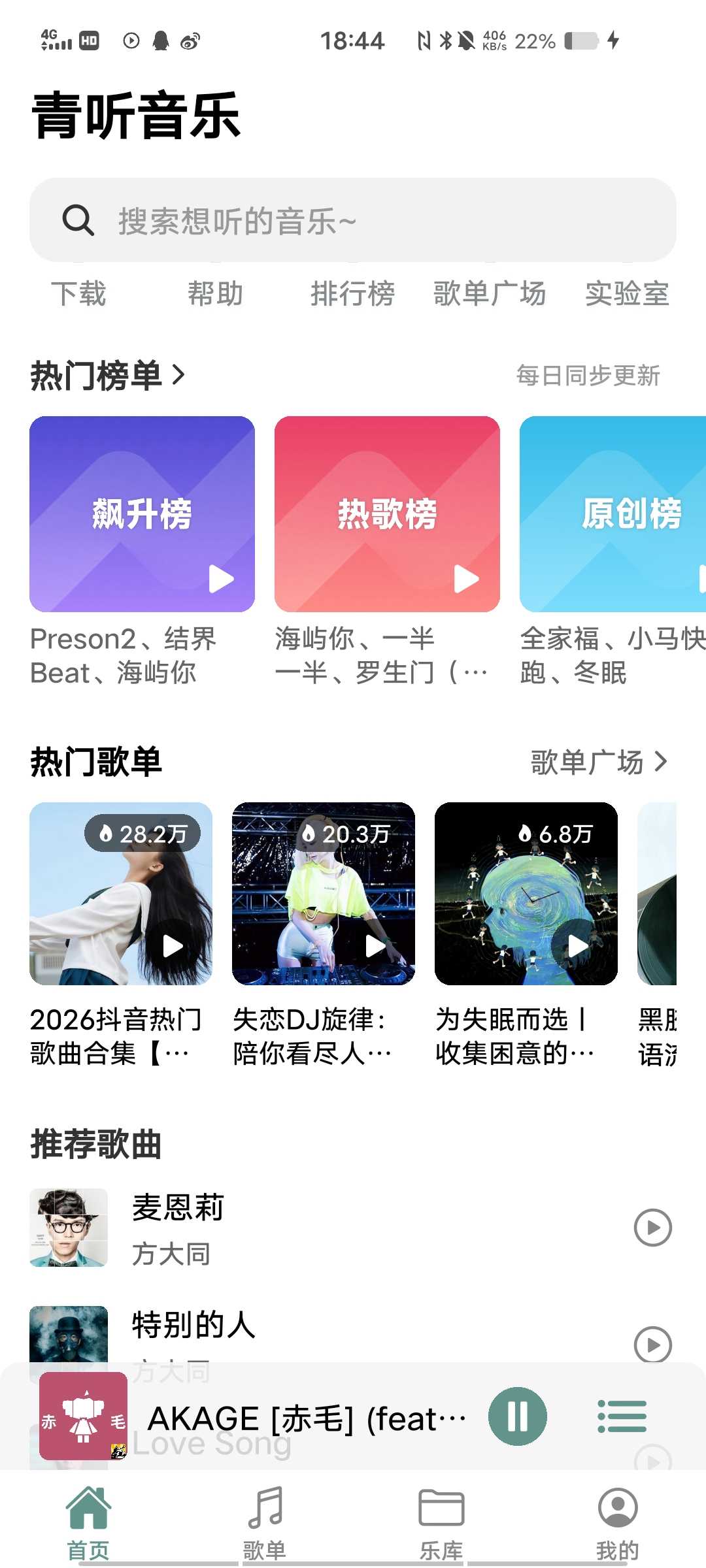Image resolution: width=706 pixels, height=1568 pixels.
Task: Switch to the 乐库 tab
Action: click(441, 1522)
